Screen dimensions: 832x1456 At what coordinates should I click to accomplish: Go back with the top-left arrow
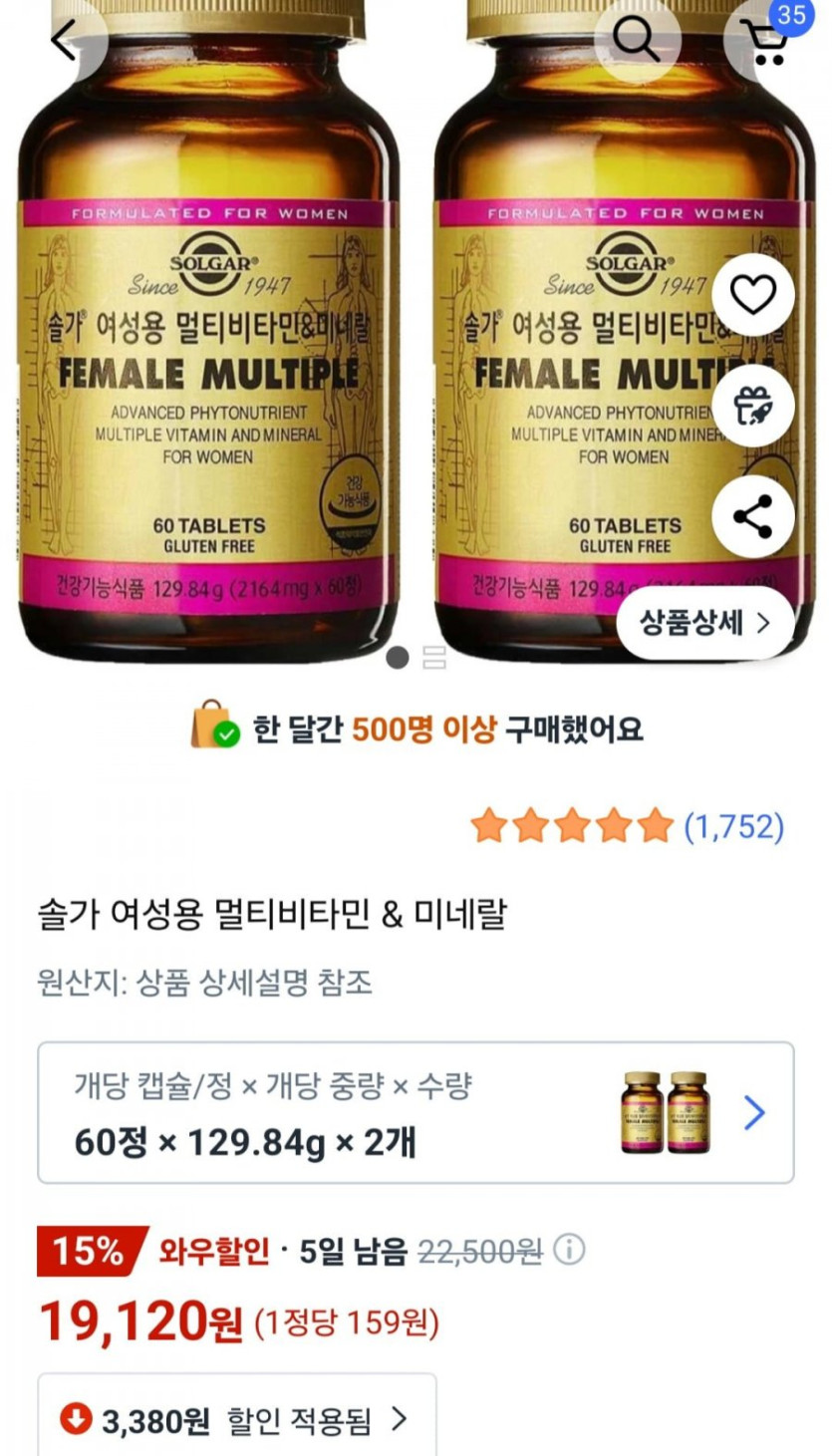click(x=64, y=40)
